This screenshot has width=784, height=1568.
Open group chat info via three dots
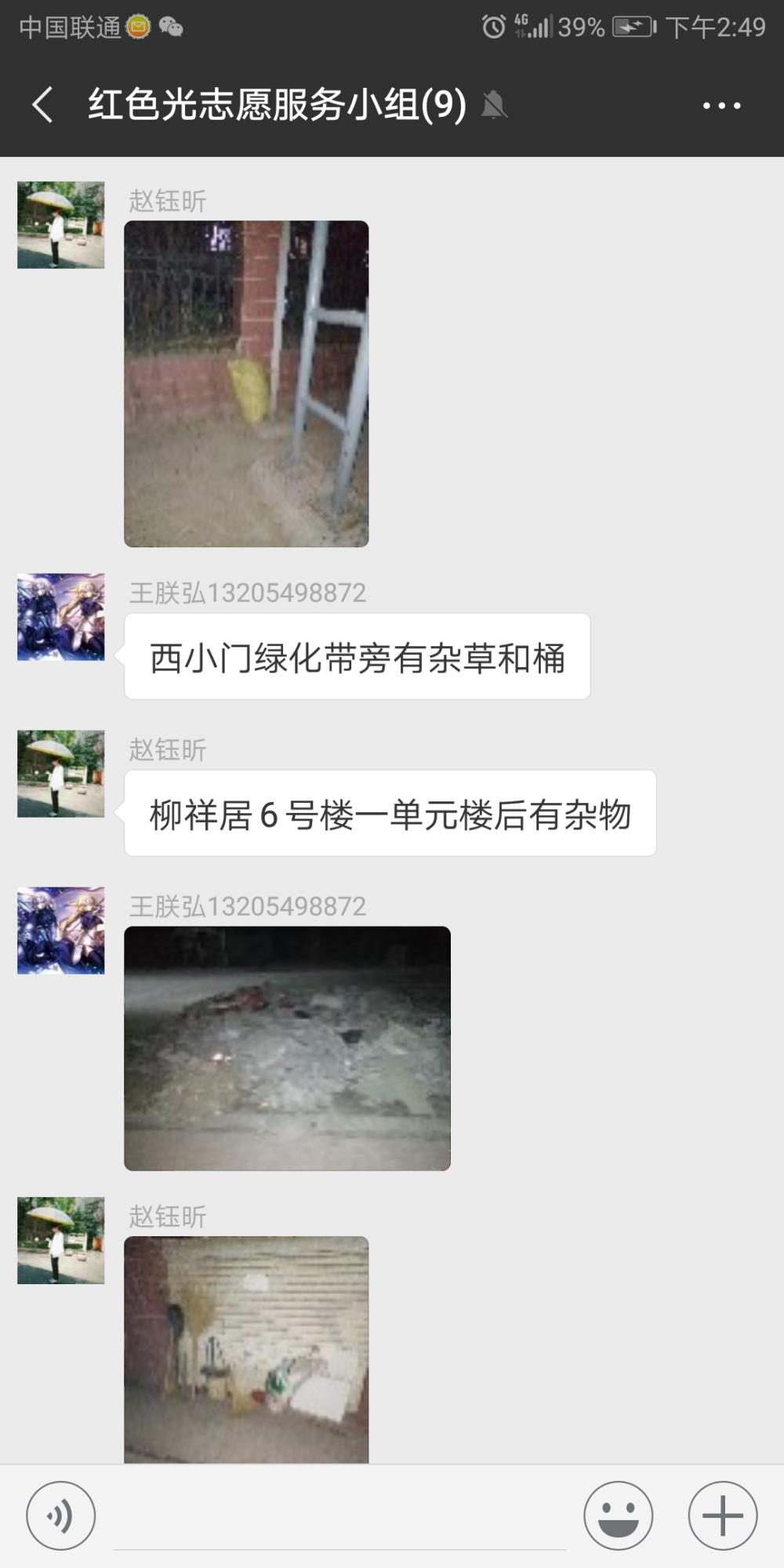click(x=721, y=105)
